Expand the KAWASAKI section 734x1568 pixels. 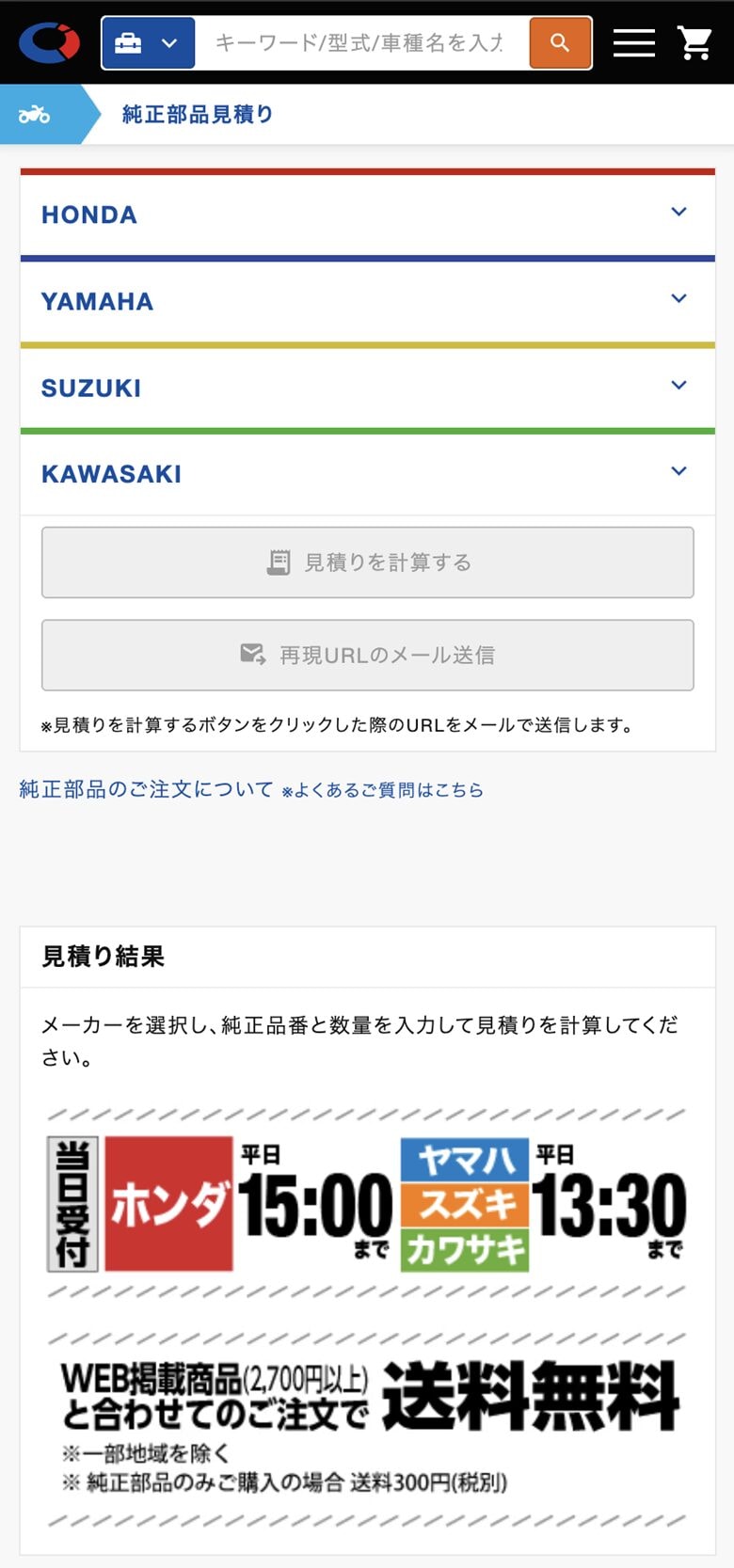(x=367, y=473)
